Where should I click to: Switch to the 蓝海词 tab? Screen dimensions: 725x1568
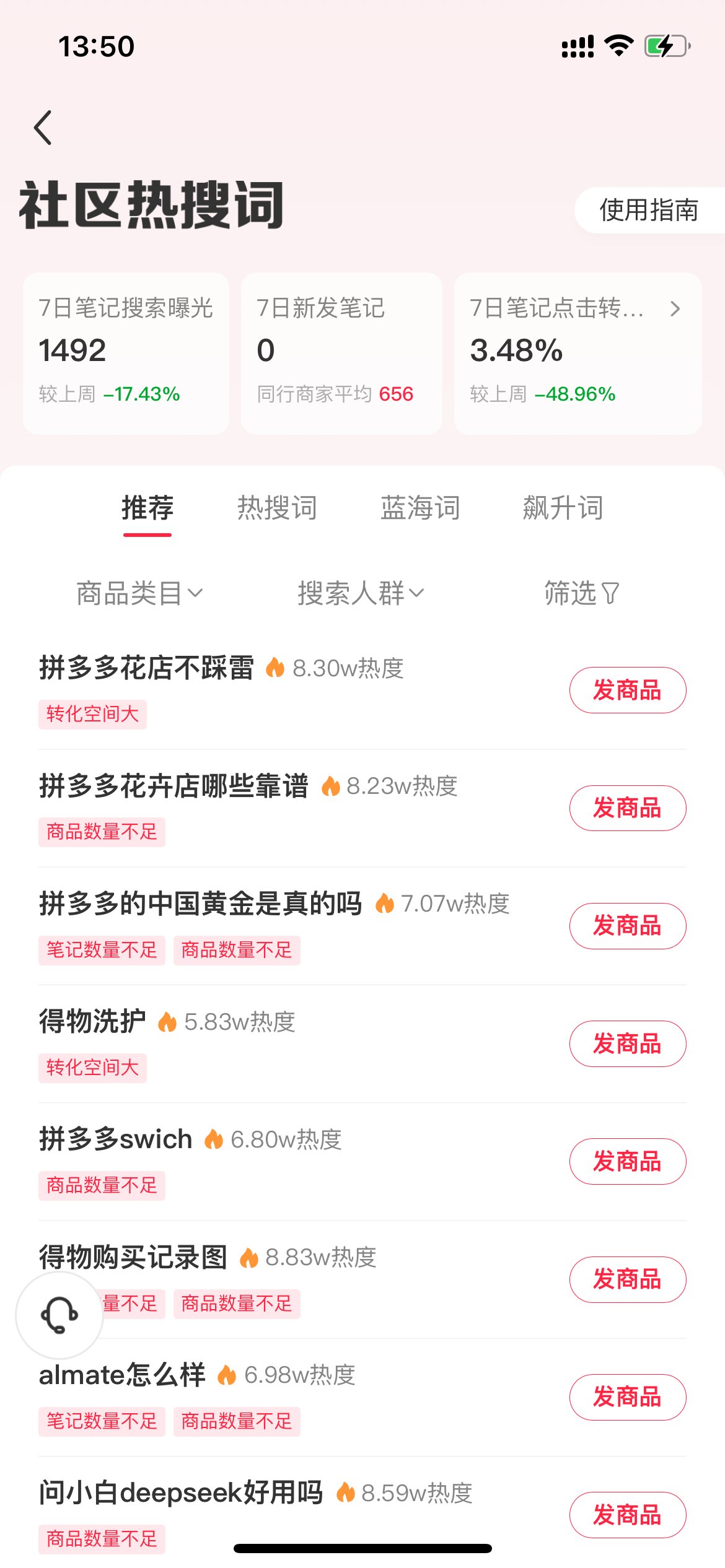click(420, 508)
